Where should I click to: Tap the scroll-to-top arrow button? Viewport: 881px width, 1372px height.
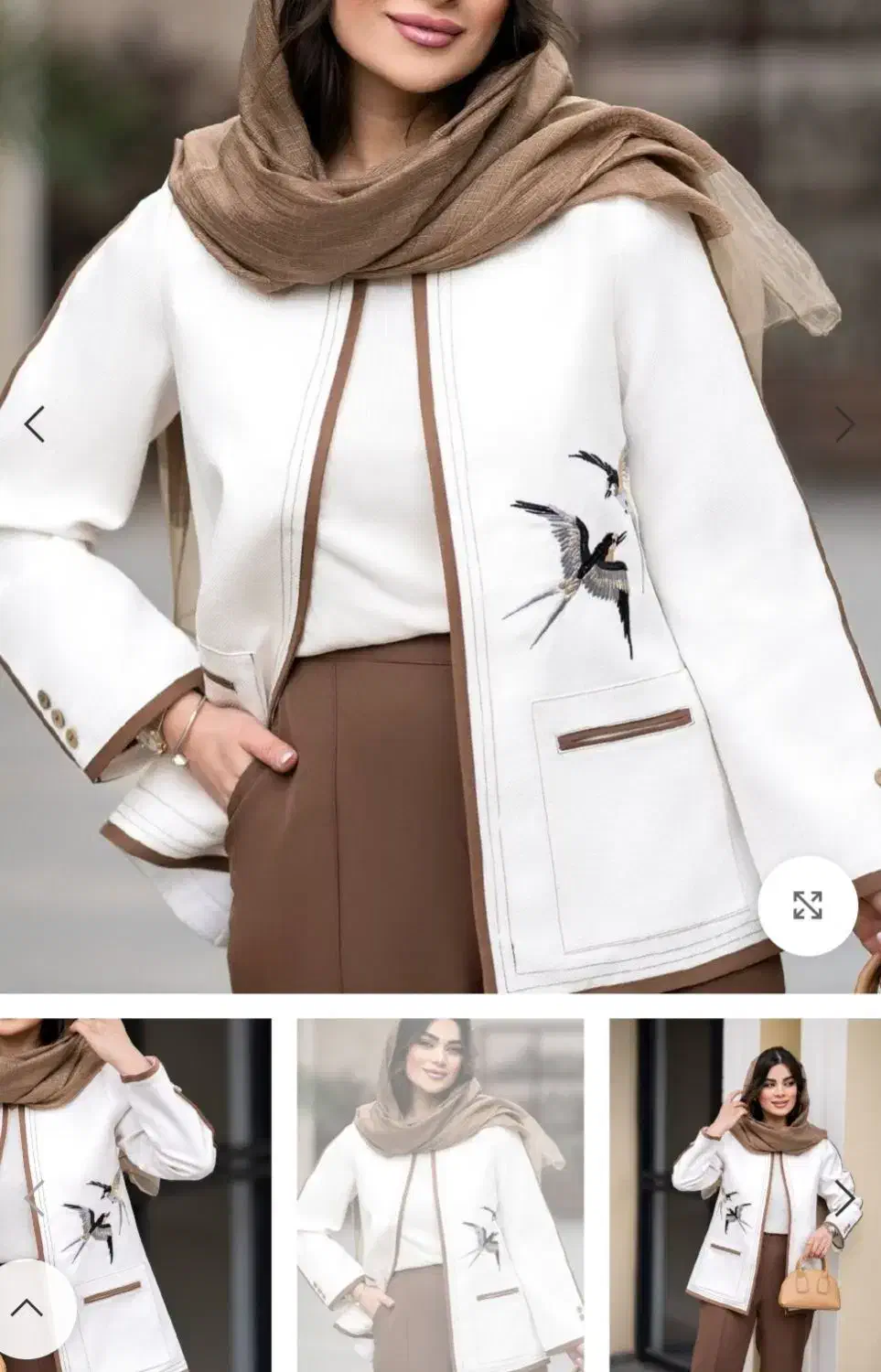(x=27, y=1309)
